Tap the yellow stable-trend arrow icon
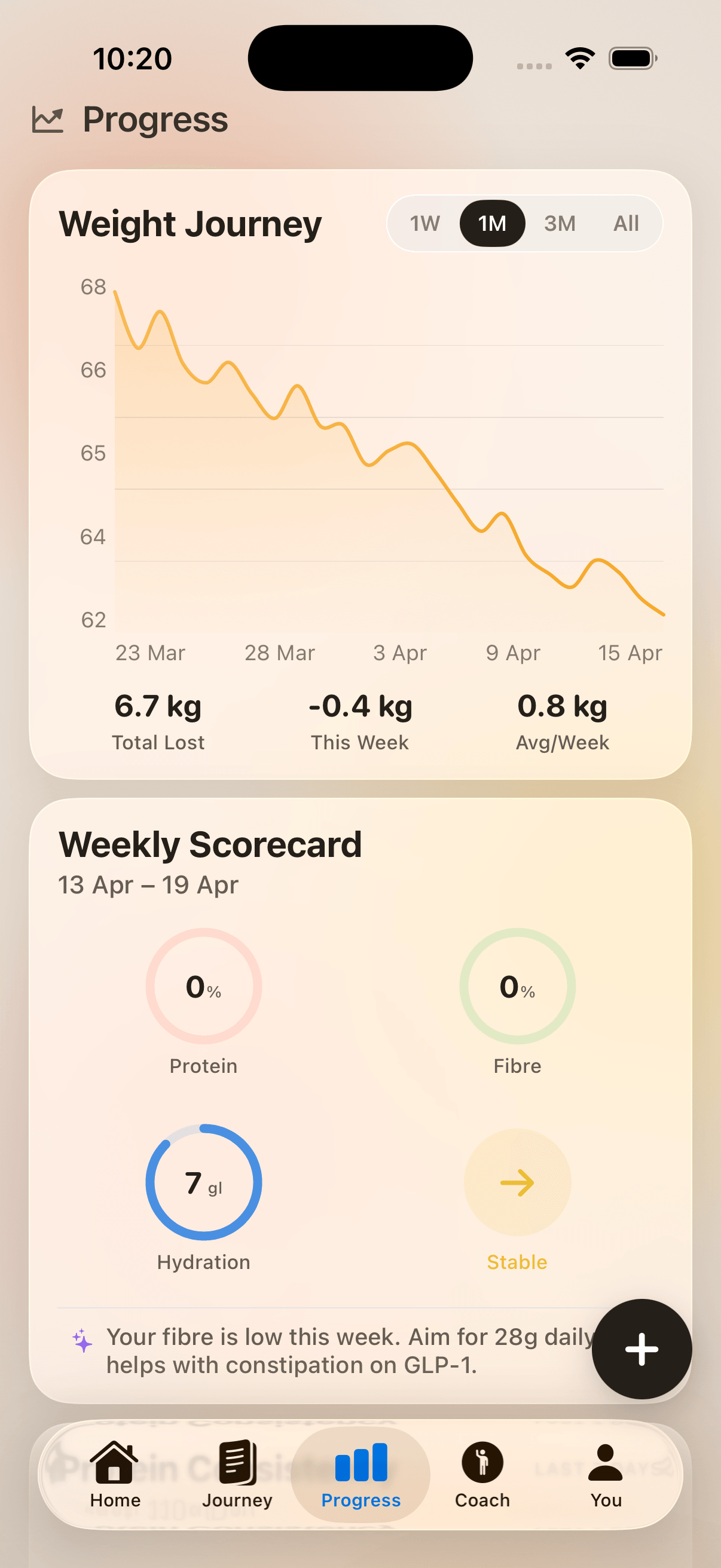 (517, 1183)
